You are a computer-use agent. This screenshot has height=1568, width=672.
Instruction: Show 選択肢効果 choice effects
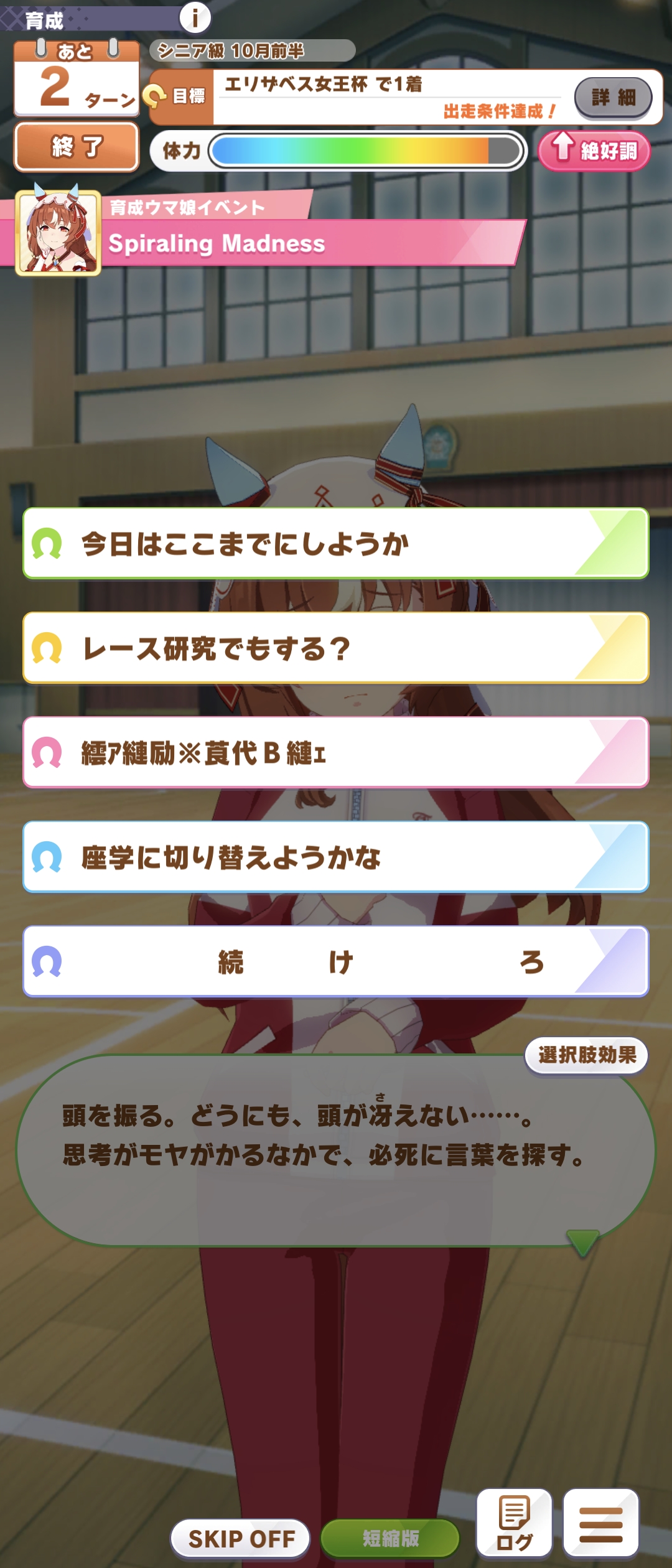[586, 1055]
